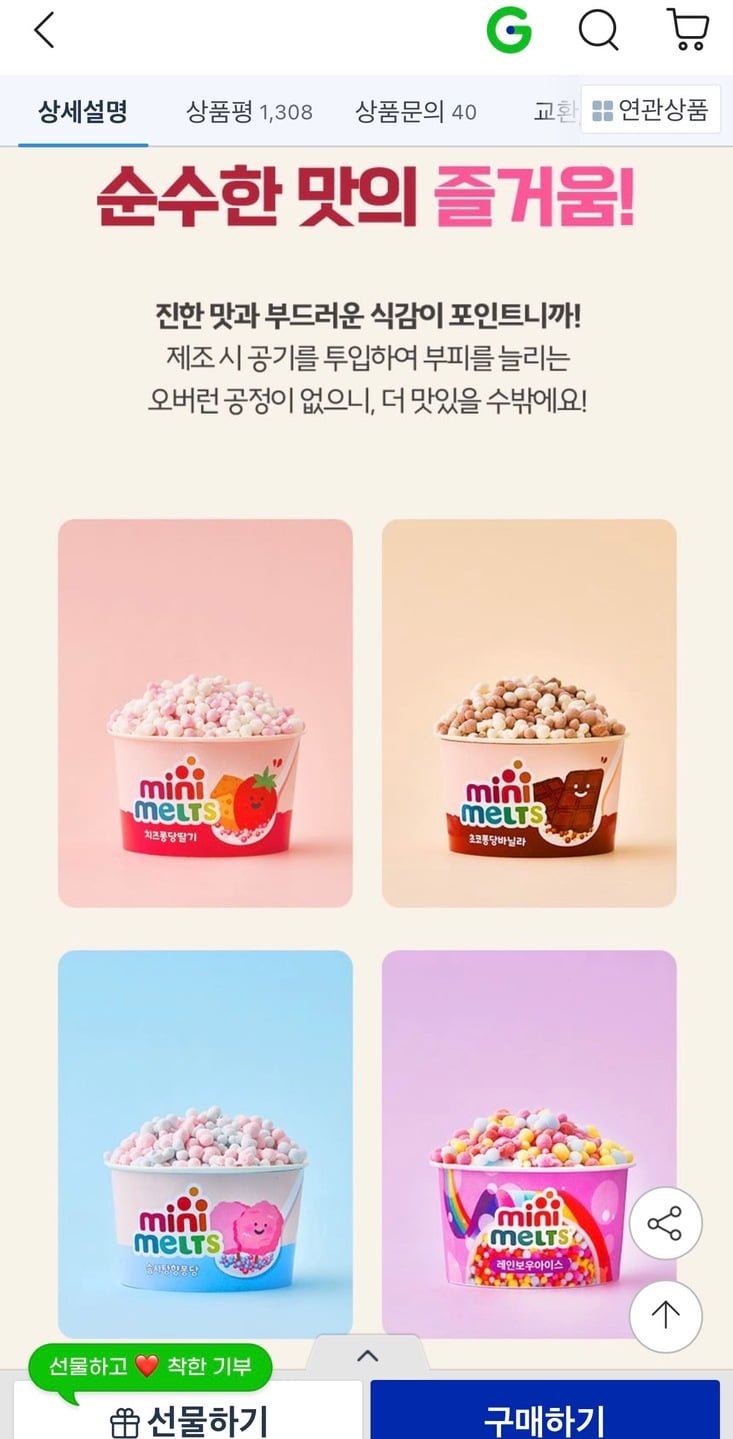Open the Gmarket home logo

click(509, 32)
